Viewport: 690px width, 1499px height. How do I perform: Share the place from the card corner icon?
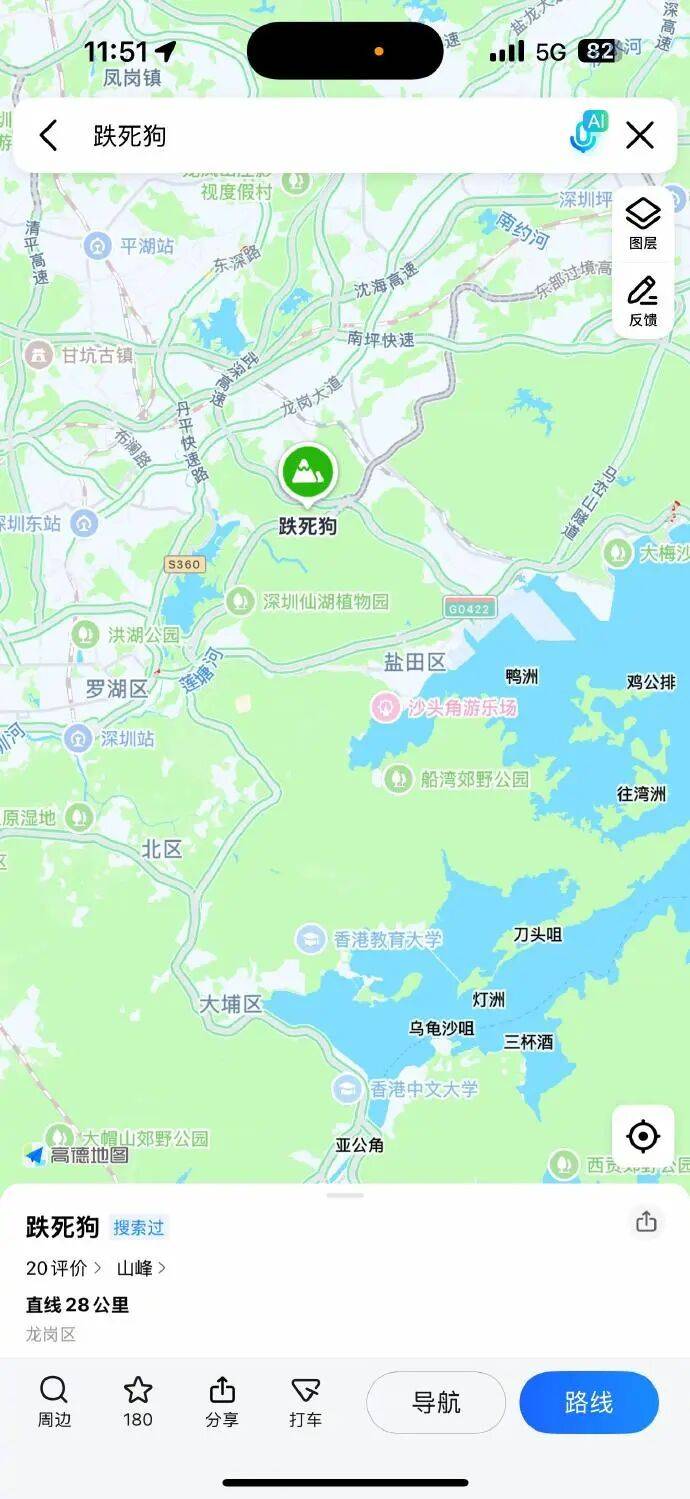(x=646, y=1222)
